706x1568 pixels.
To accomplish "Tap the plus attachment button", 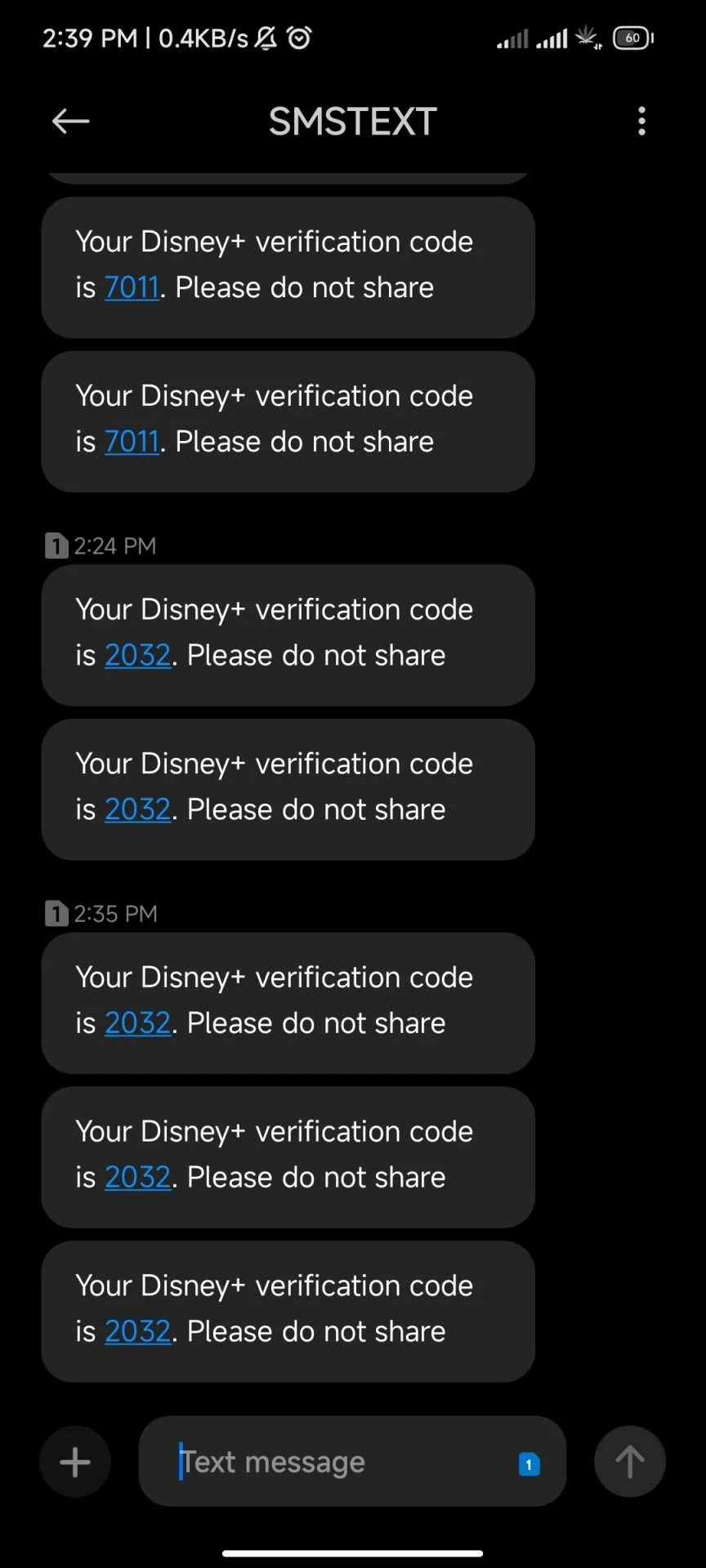I will (x=75, y=1462).
